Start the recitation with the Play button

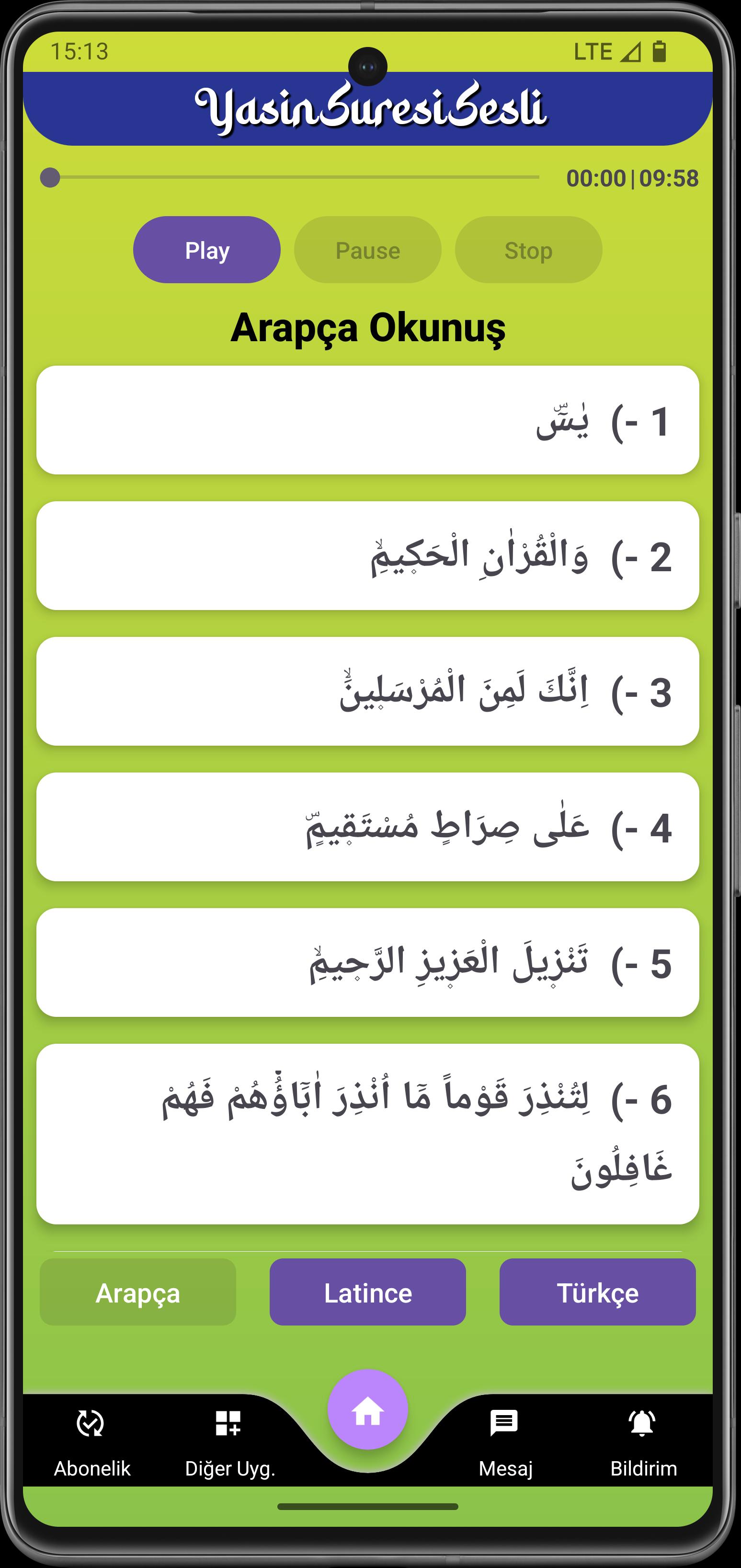(x=207, y=250)
